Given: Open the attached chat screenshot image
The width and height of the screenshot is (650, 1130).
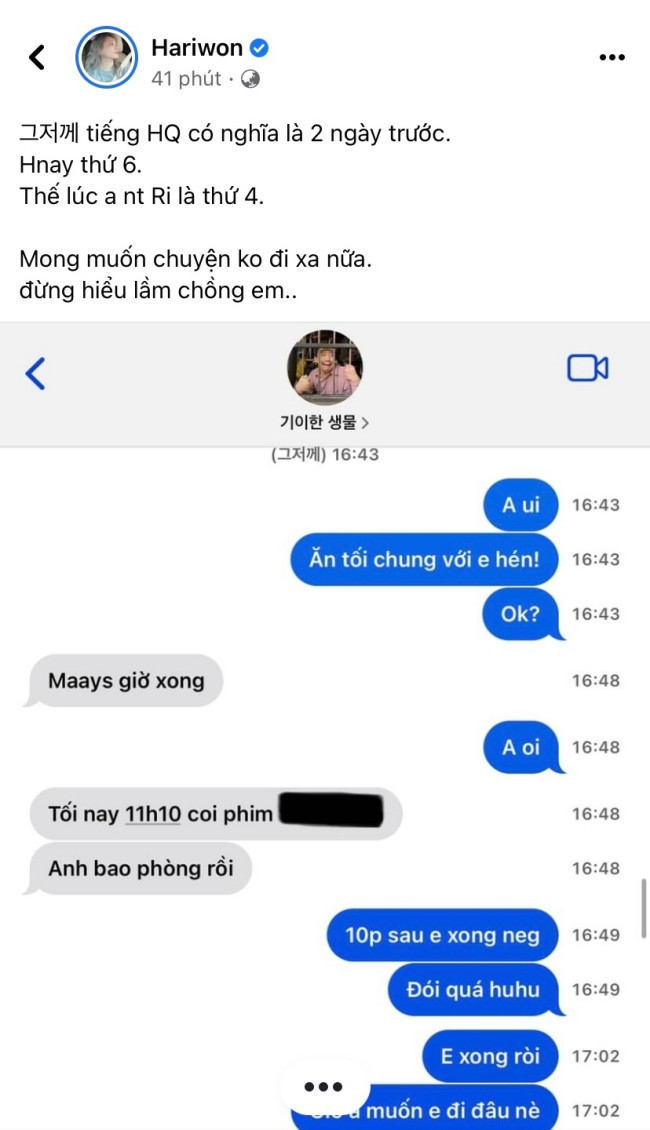Looking at the screenshot, I should pos(325,720).
